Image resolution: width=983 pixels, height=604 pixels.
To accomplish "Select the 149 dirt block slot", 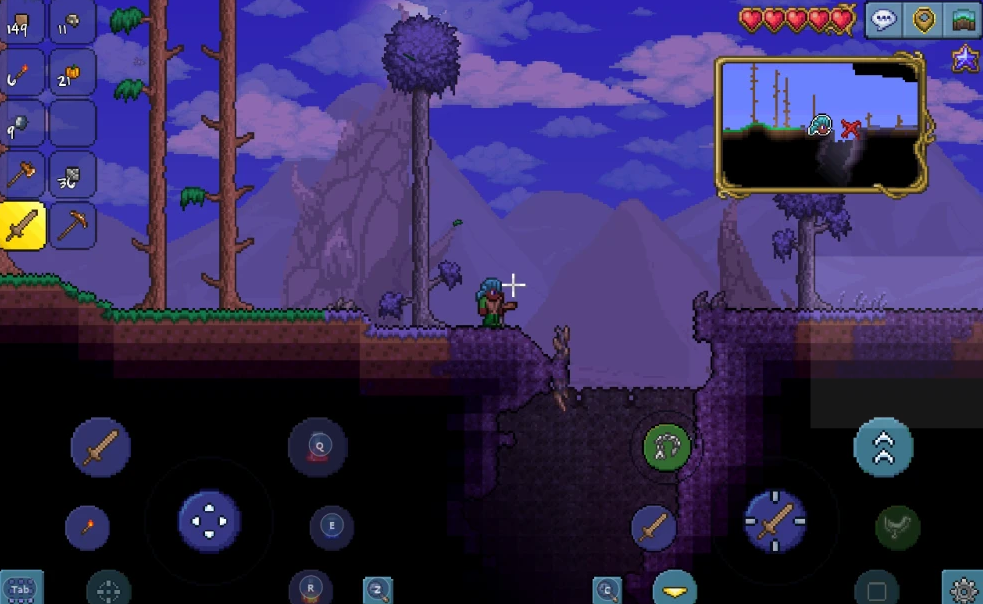I will pyautogui.click(x=22, y=21).
